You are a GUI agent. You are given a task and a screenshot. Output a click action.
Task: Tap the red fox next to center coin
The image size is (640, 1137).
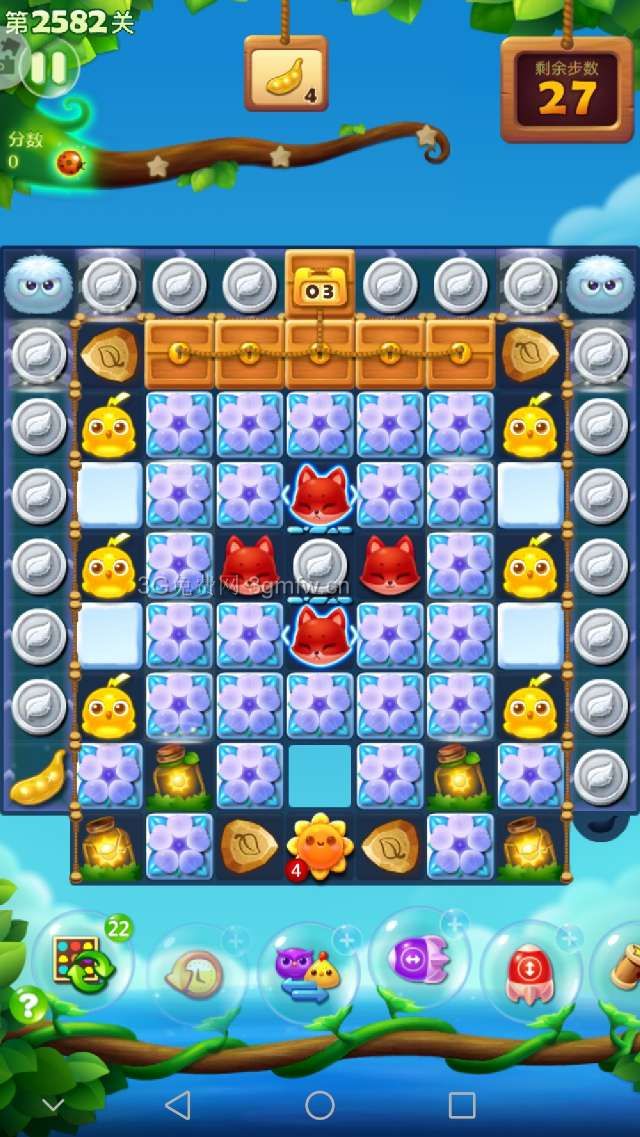(250, 566)
